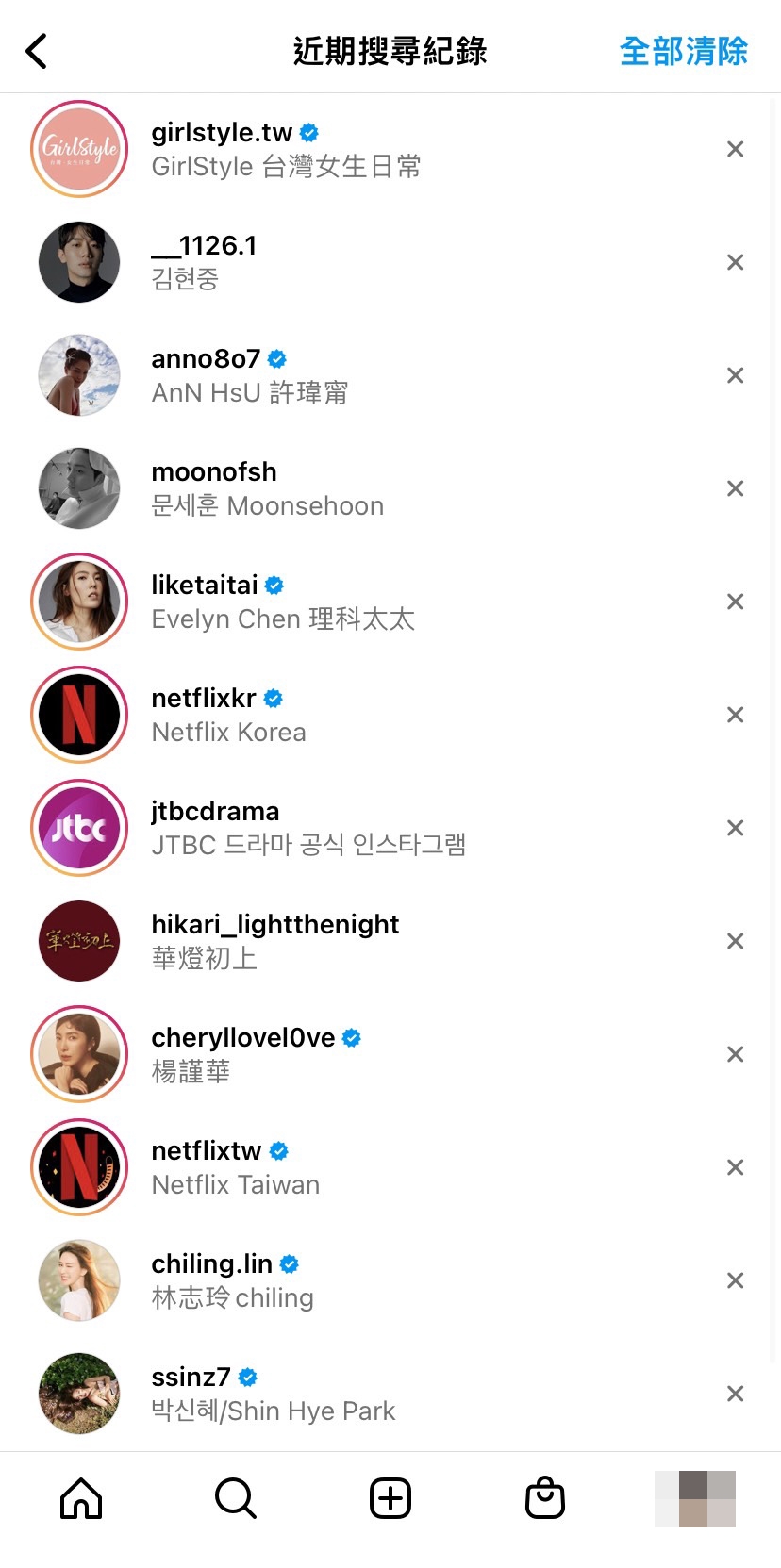
Task: Open hikari_lightthenight 華燈初上 profile
Action: pos(274,941)
